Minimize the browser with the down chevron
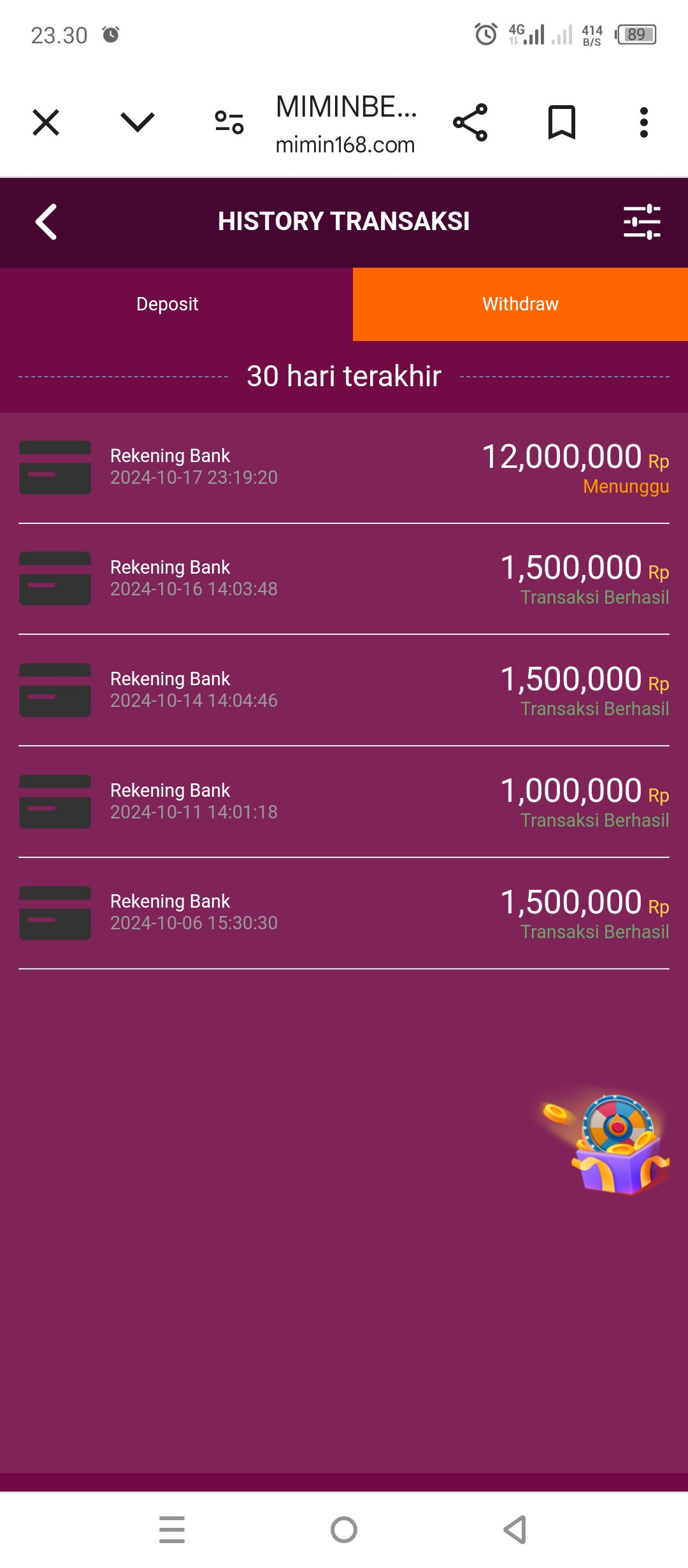 [x=138, y=122]
